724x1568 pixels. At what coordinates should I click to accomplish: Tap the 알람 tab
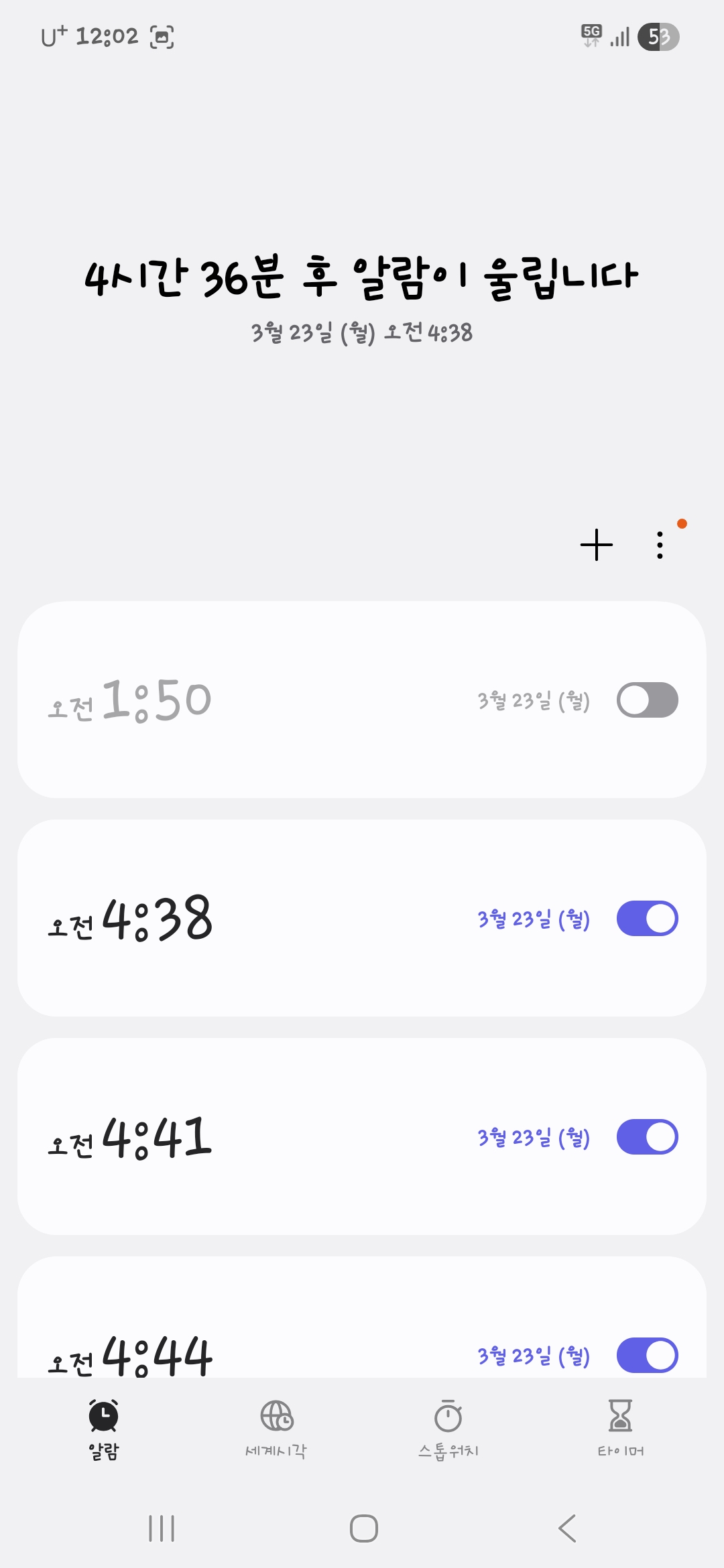(x=104, y=1429)
